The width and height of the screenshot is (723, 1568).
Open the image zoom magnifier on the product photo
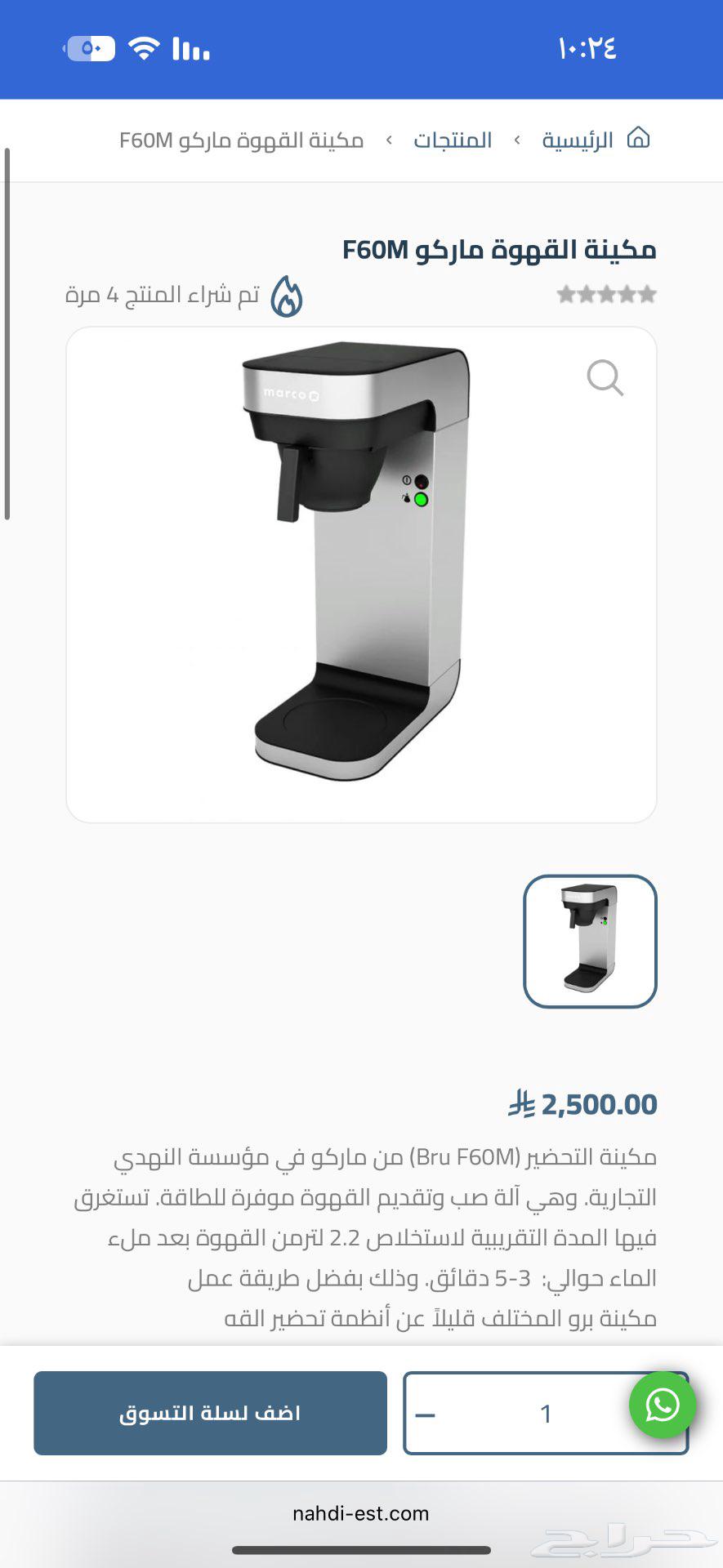pyautogui.click(x=605, y=377)
